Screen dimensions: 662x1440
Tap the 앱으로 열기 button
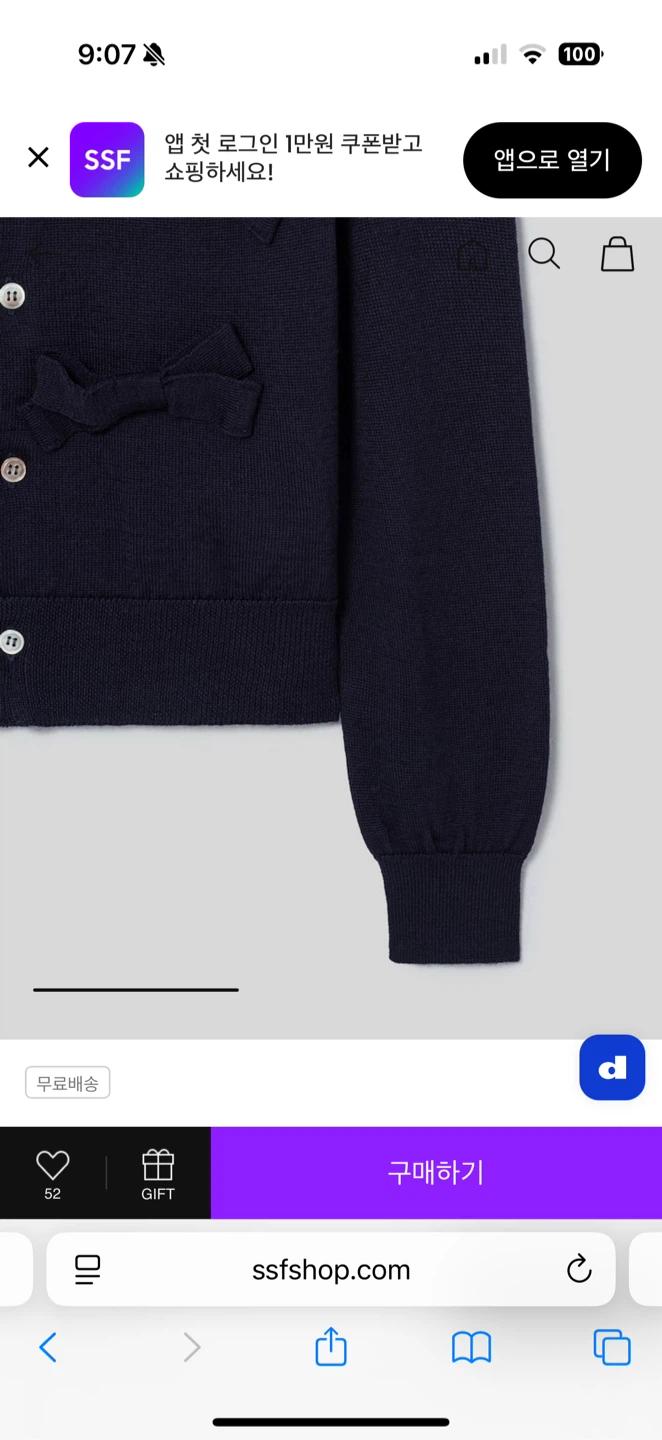[x=552, y=160]
